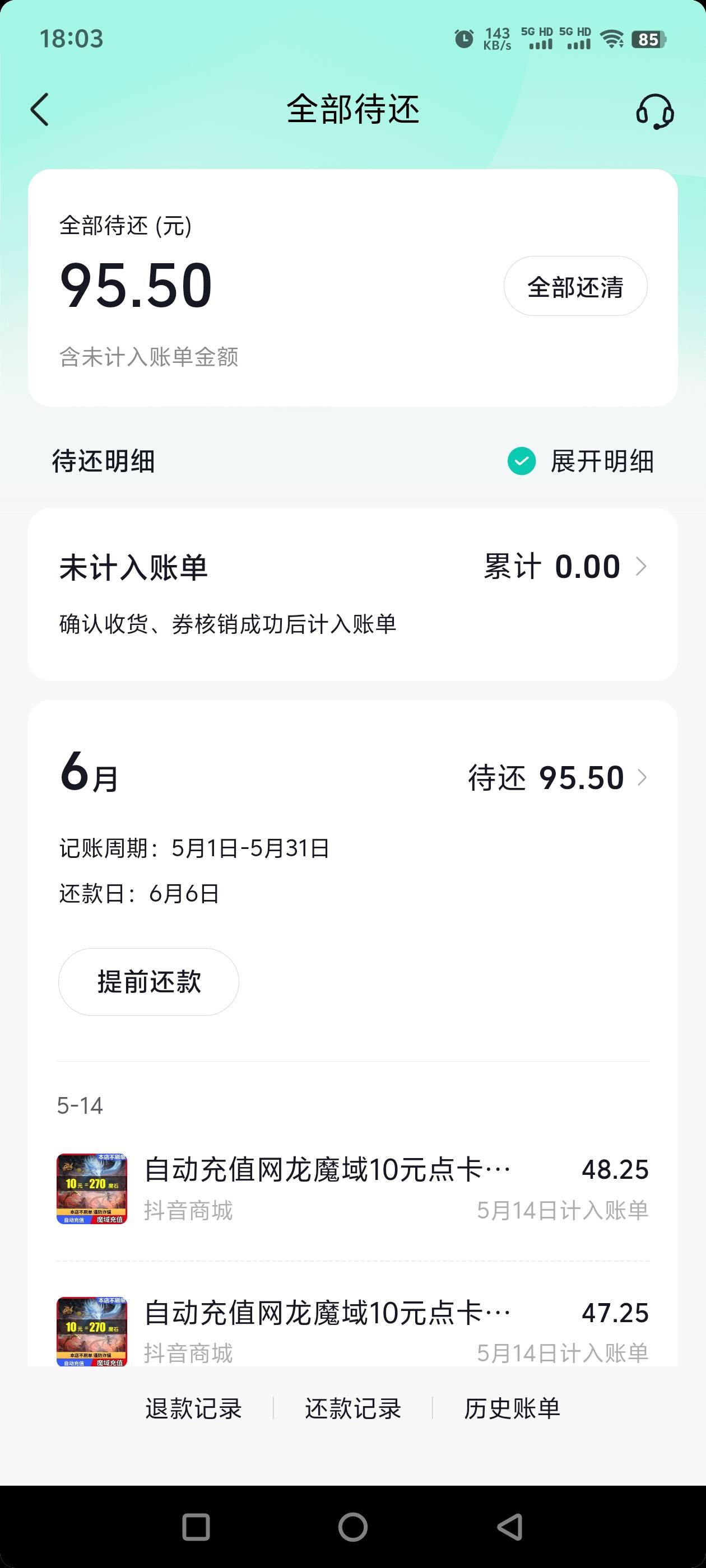
Task: Uncheck the 展开明细 checkbox
Action: tap(522, 461)
